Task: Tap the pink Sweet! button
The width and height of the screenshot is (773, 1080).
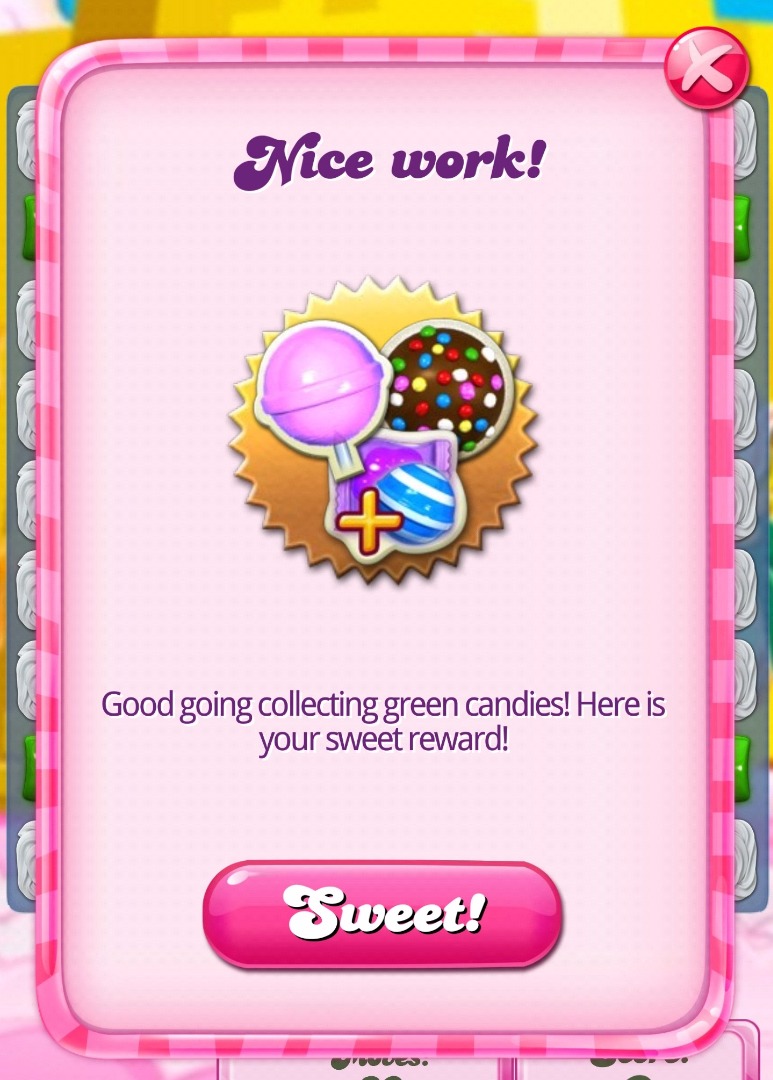Action: pyautogui.click(x=382, y=914)
